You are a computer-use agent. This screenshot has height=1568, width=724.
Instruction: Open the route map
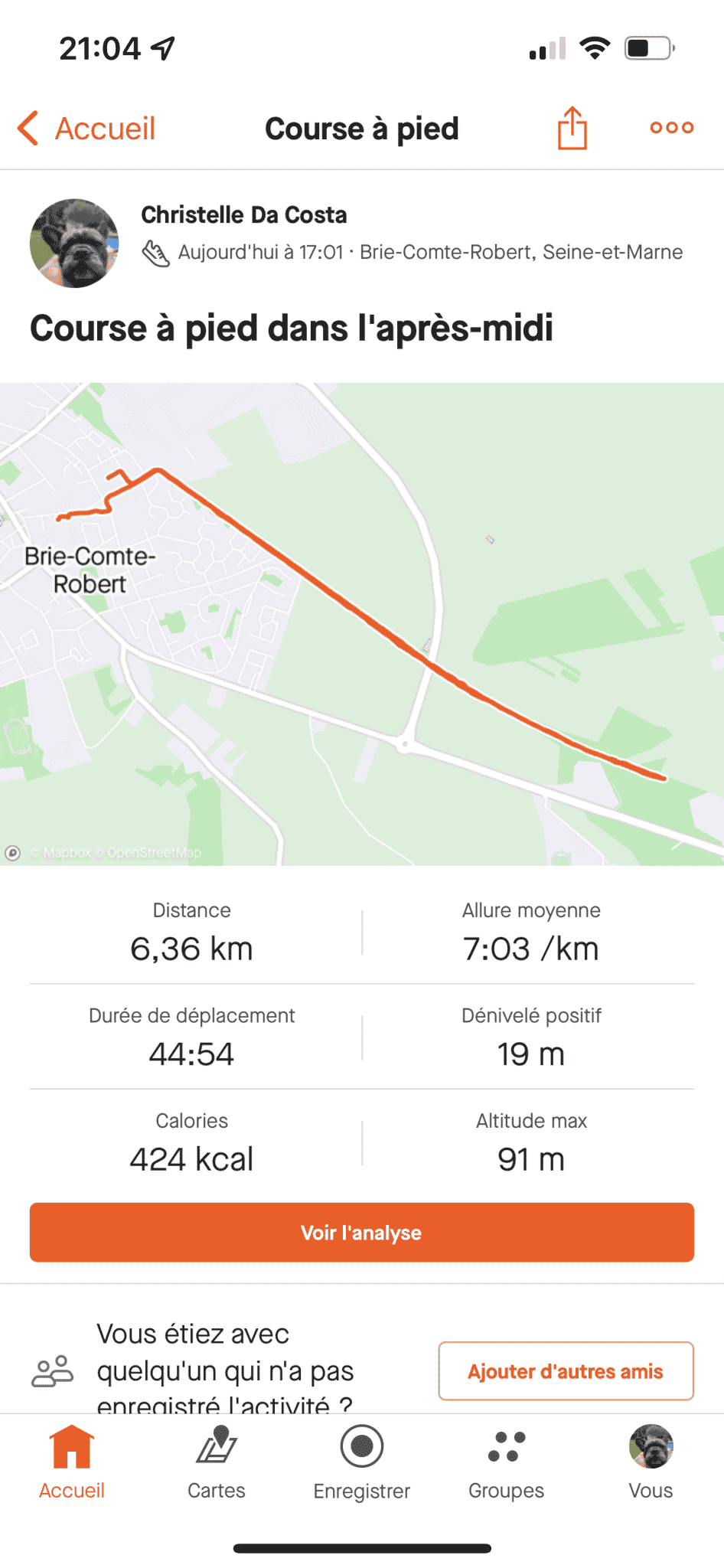click(362, 624)
